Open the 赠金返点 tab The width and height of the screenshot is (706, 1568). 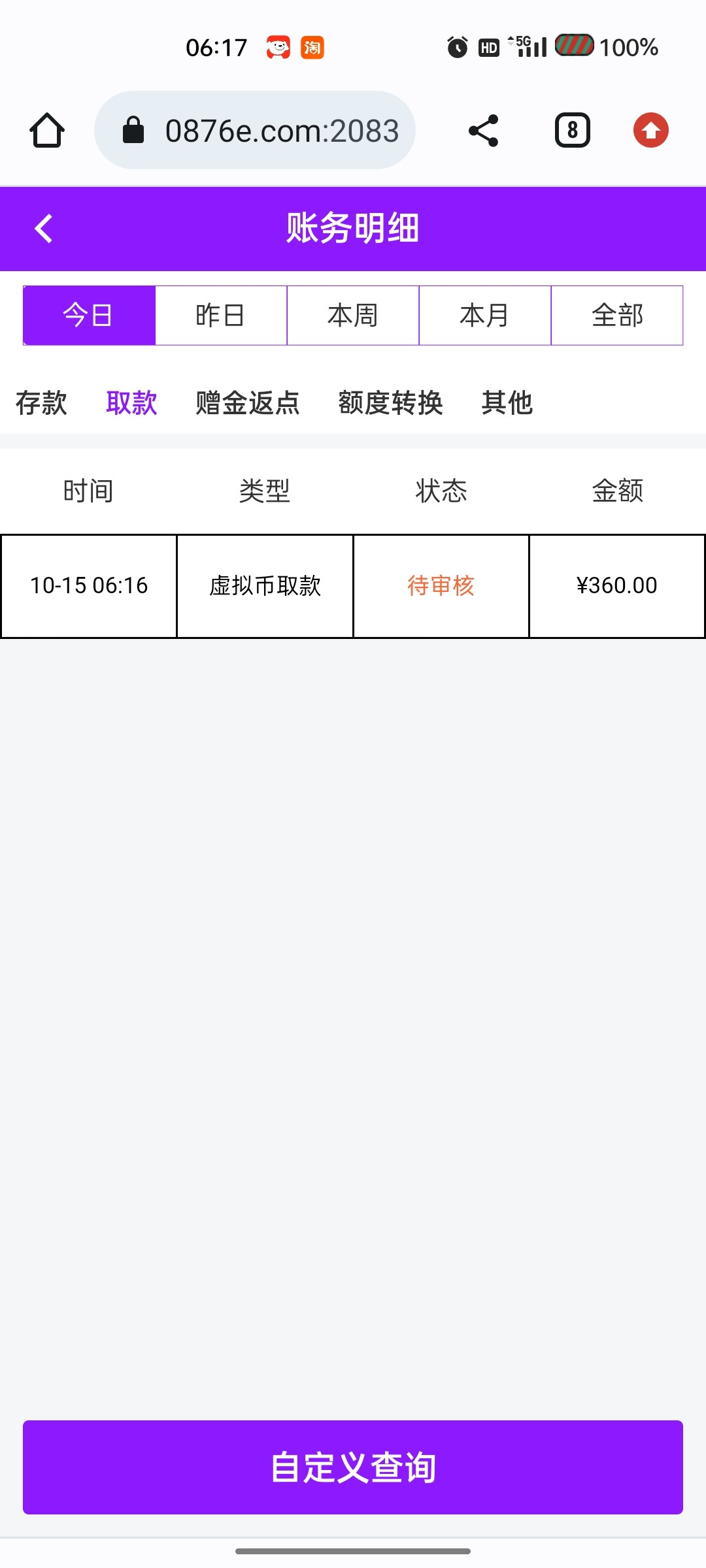(x=248, y=402)
